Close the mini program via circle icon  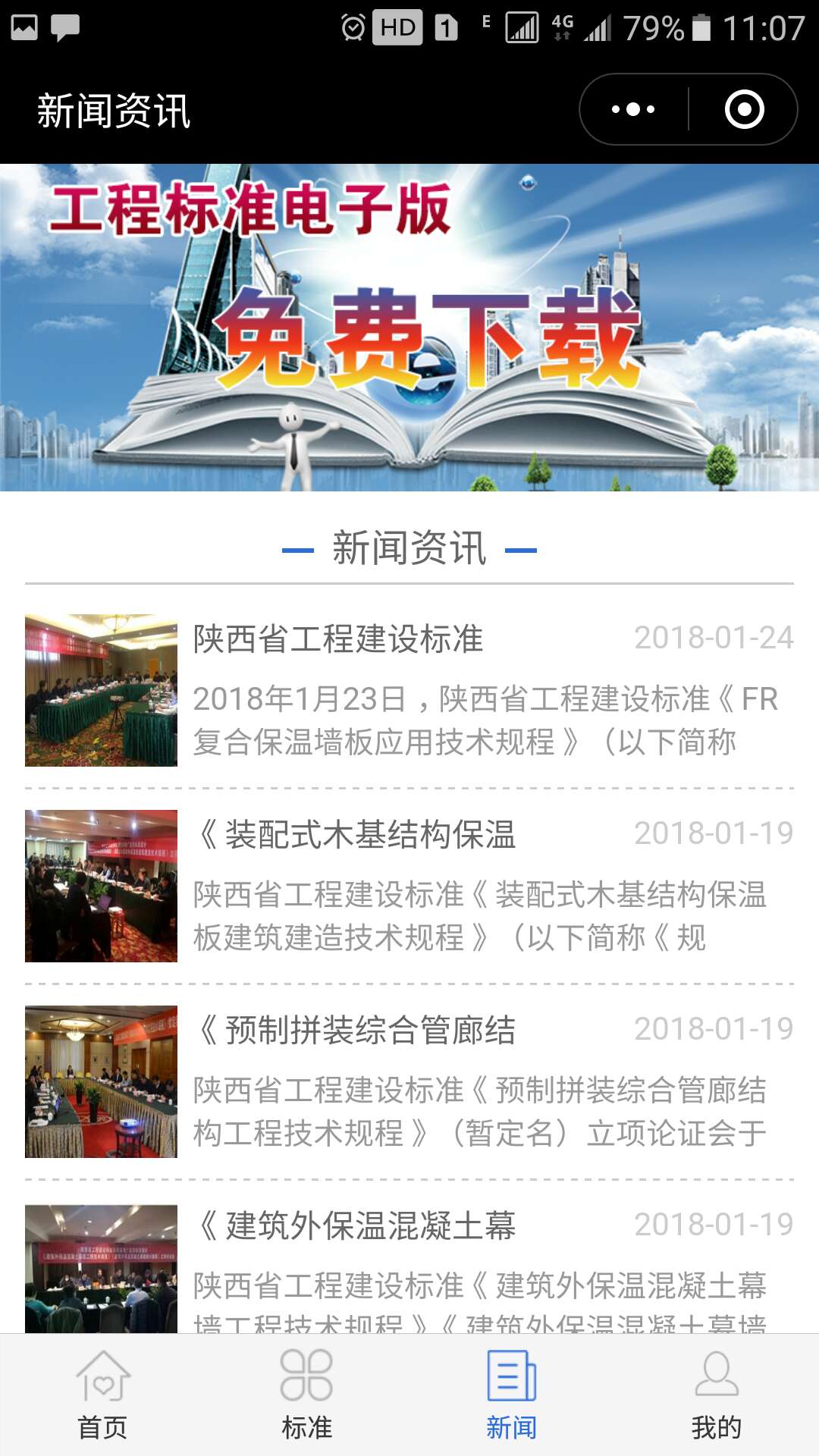coord(744,110)
